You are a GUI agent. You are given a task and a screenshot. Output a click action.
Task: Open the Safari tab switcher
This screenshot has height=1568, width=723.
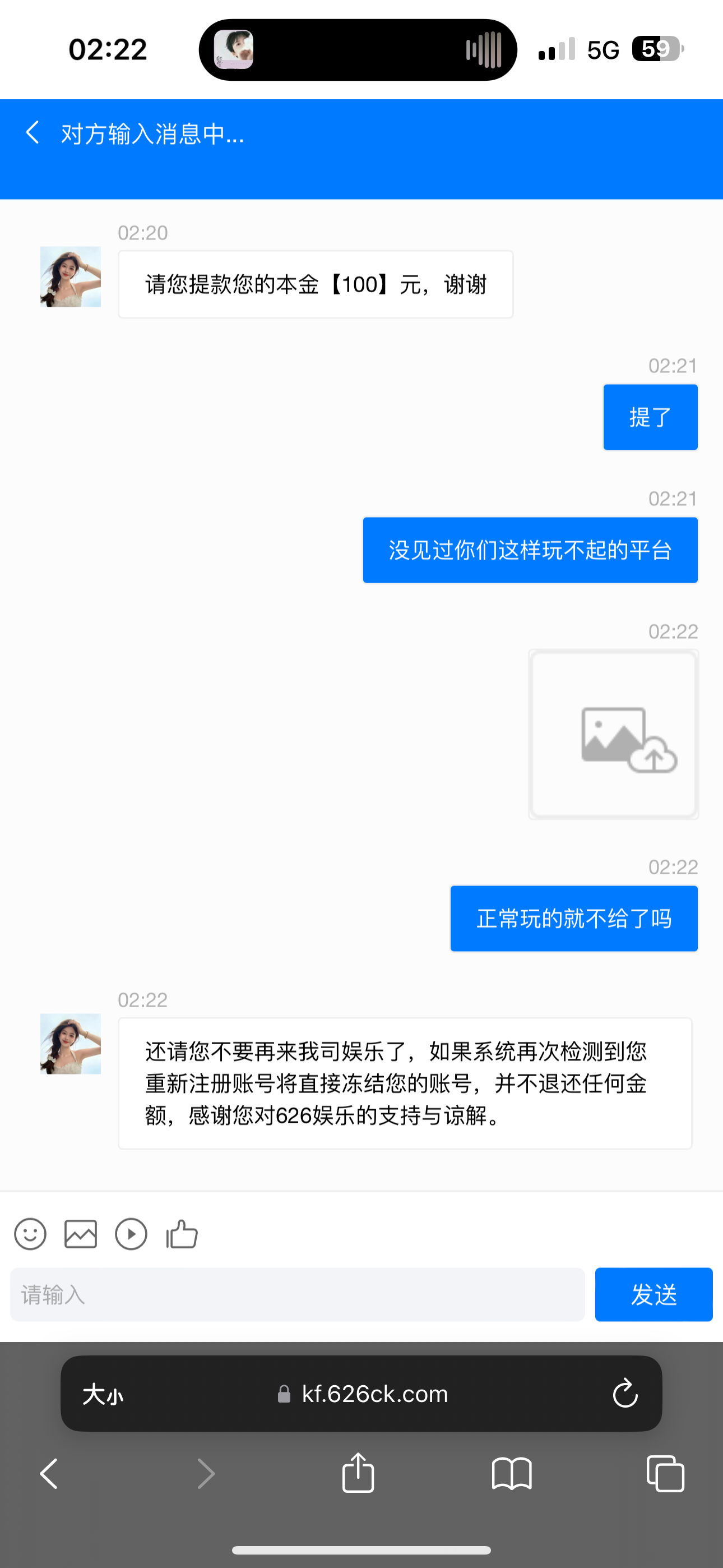[665, 1474]
